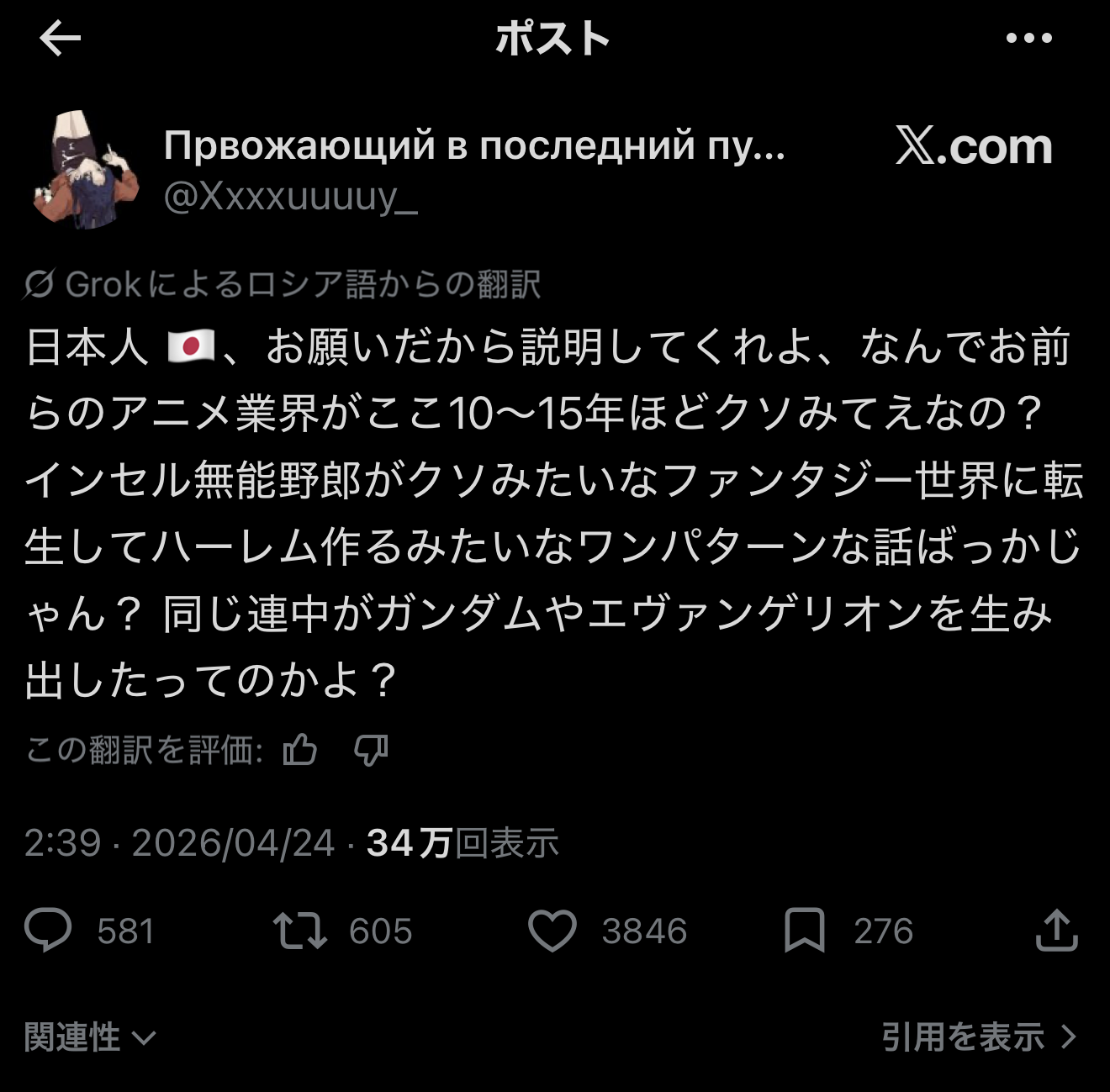
Task: Open the three-dot overflow menu
Action: click(1028, 39)
